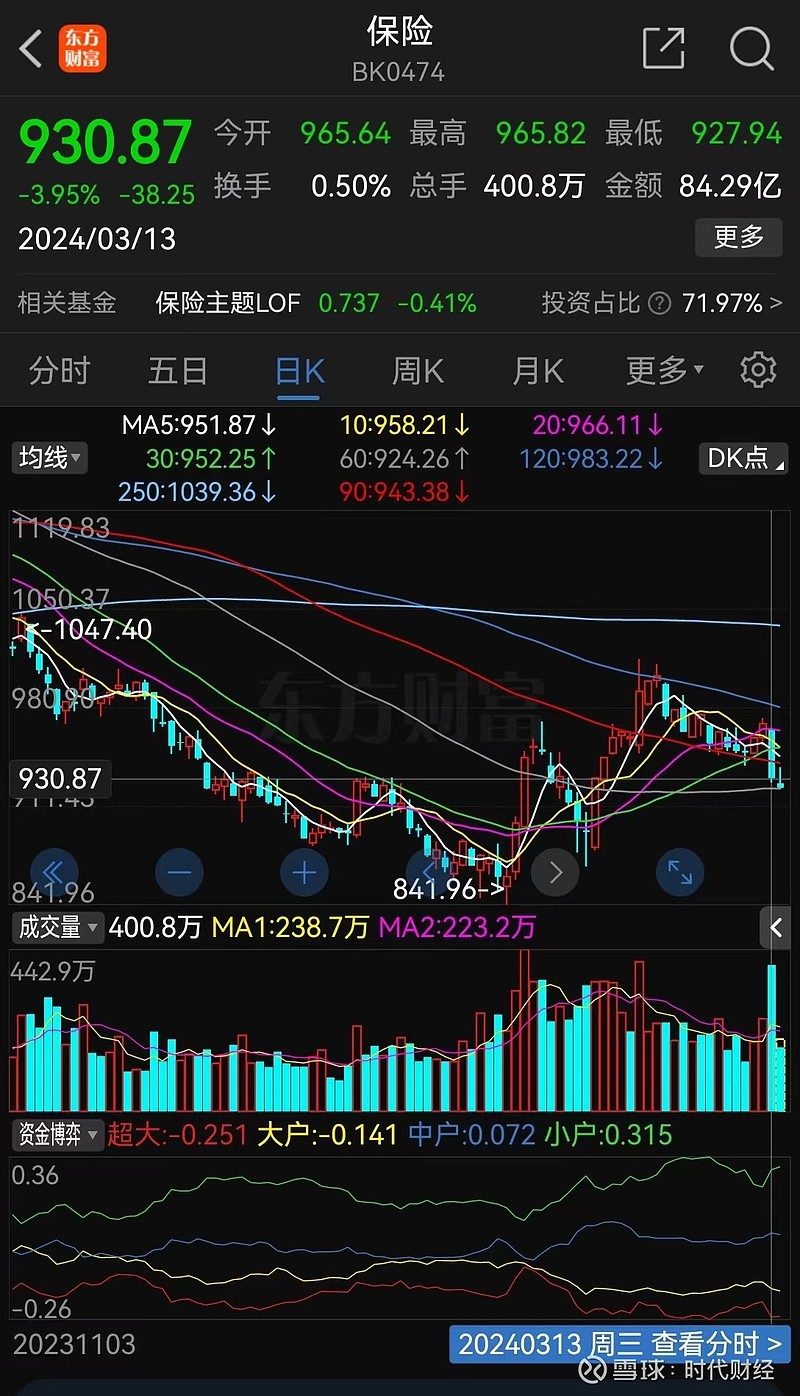Zoom in with the plus icon
The width and height of the screenshot is (800, 1396).
coord(304,872)
